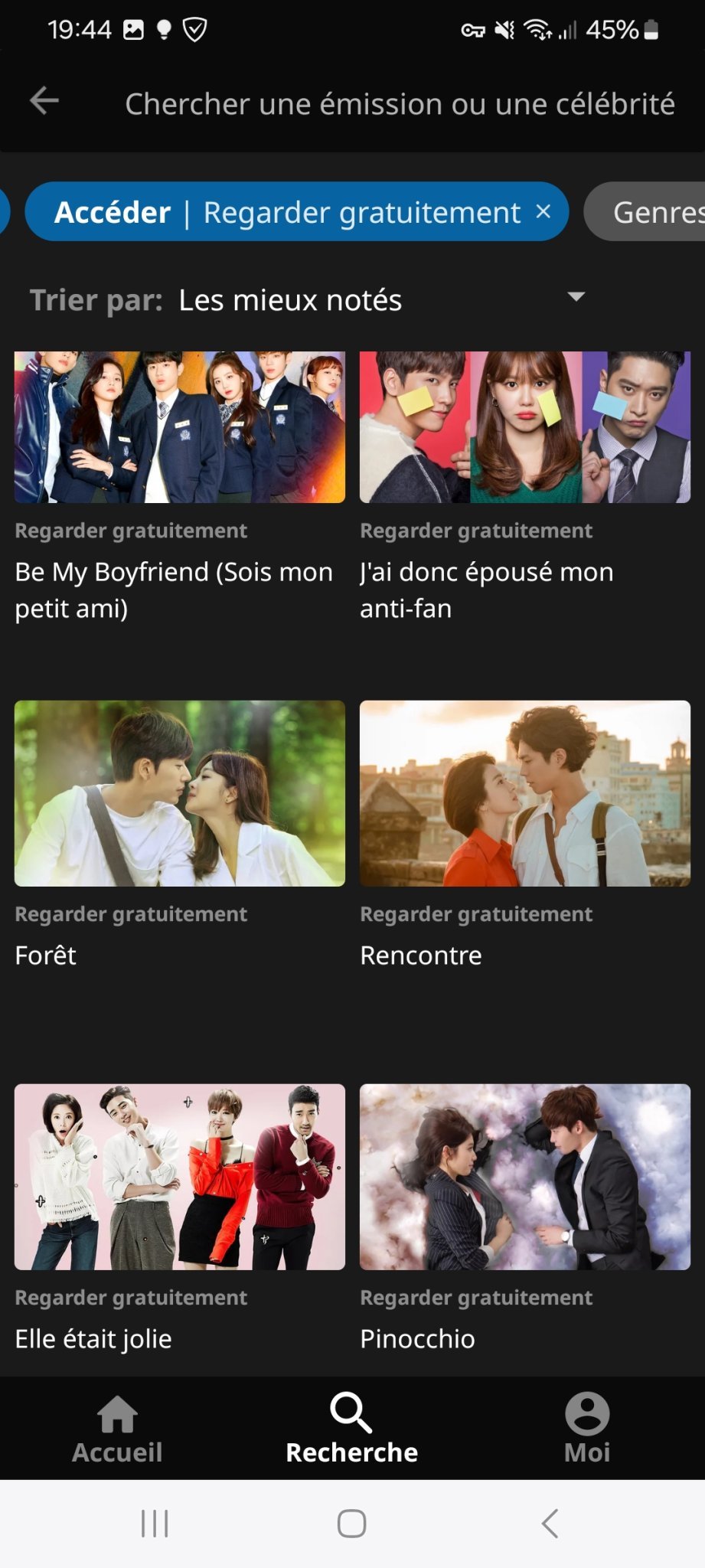
Task: Select the Recherche tab
Action: point(351,1428)
